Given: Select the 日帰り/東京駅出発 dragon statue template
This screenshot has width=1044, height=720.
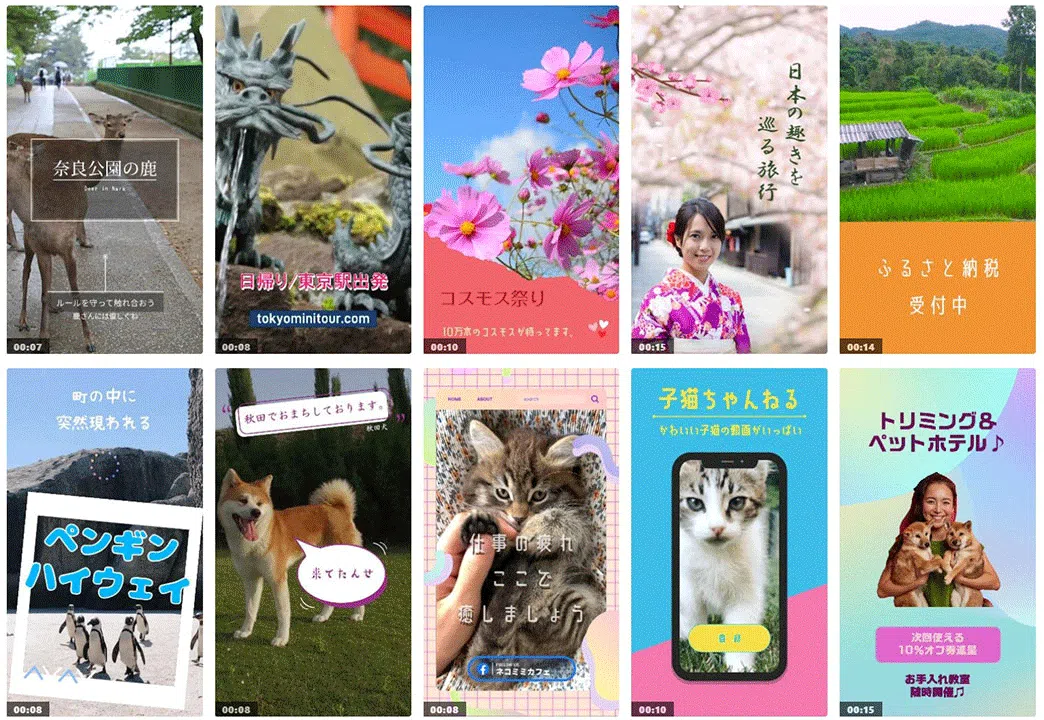Looking at the screenshot, I should pyautogui.click(x=313, y=180).
